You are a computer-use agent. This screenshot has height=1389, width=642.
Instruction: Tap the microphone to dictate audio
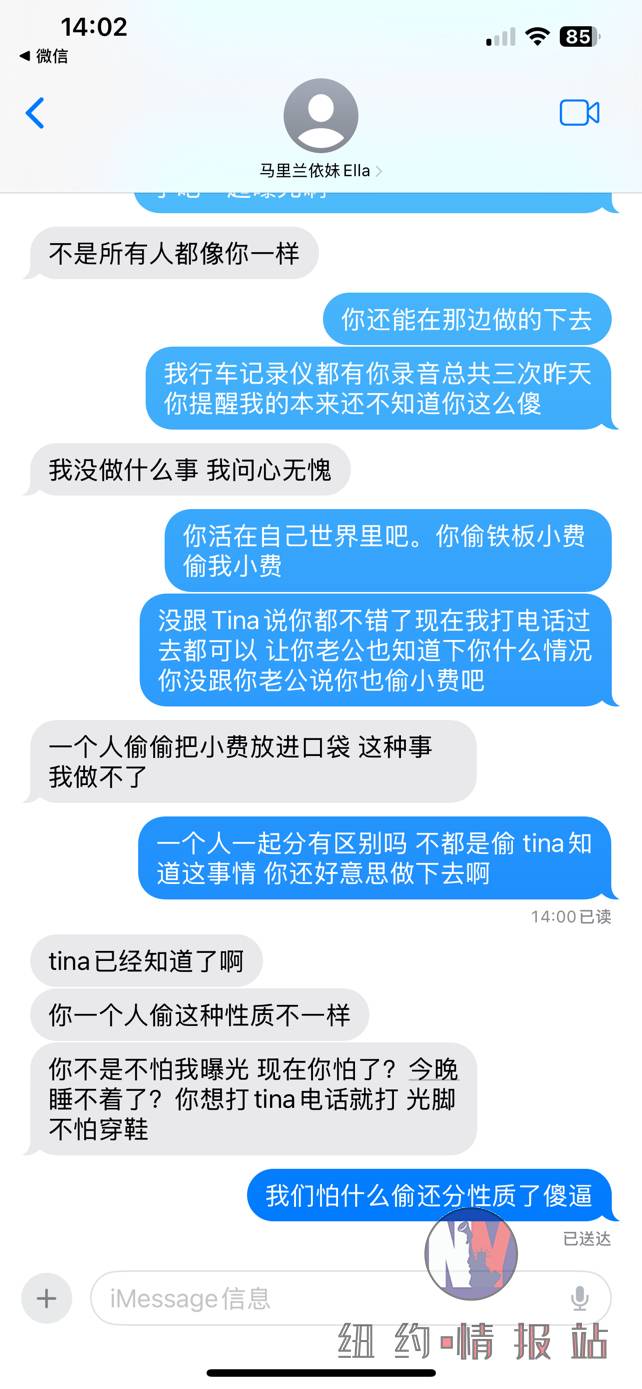click(580, 1298)
